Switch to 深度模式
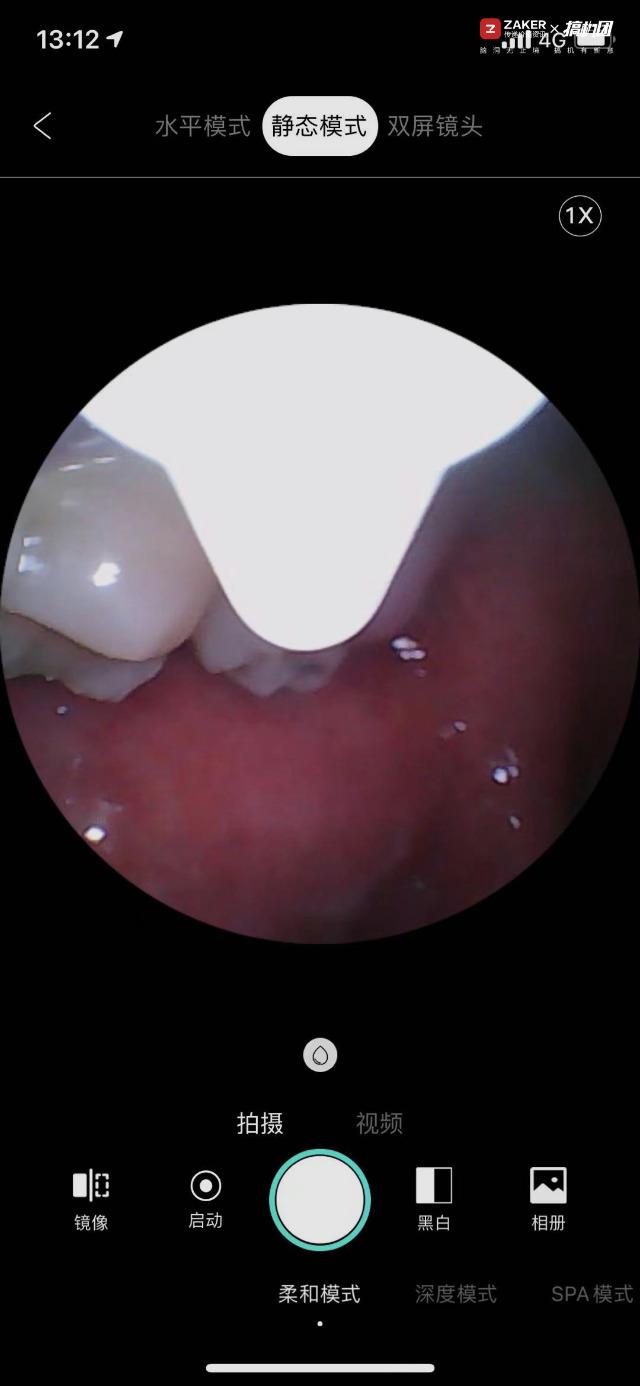The image size is (640, 1386). [456, 1294]
